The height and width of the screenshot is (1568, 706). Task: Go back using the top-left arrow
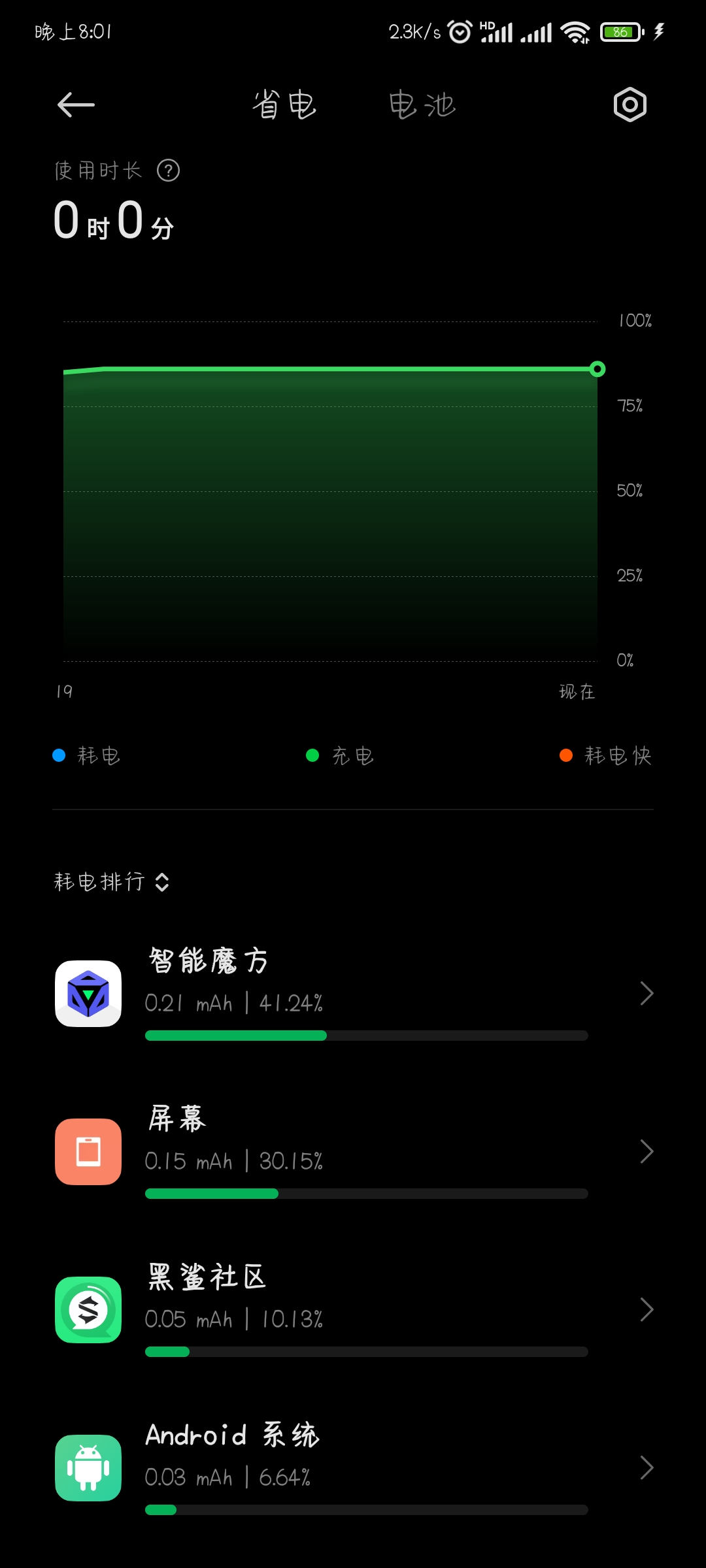pos(76,105)
